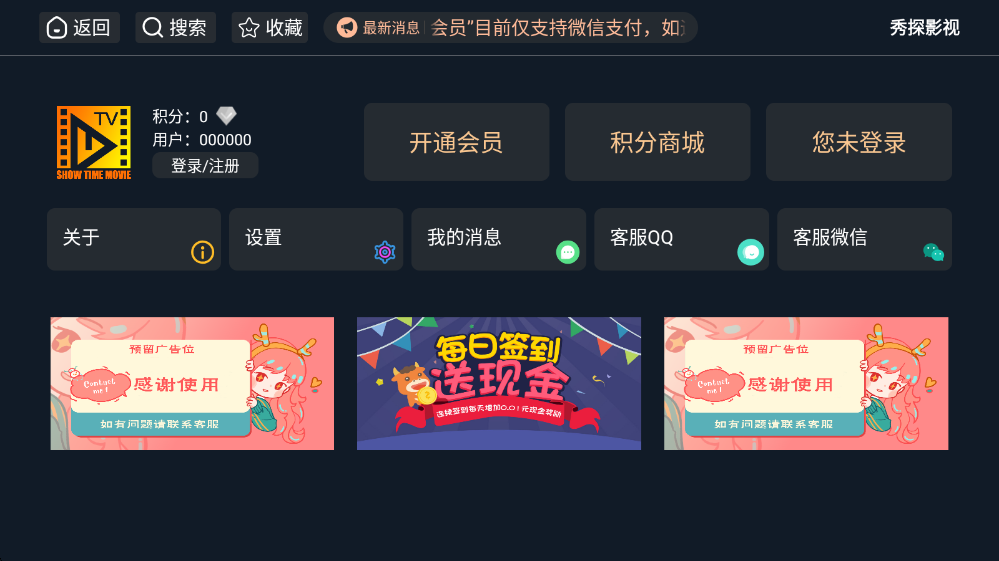
Task: Open the 最新消息 news ticker
Action: tap(510, 28)
